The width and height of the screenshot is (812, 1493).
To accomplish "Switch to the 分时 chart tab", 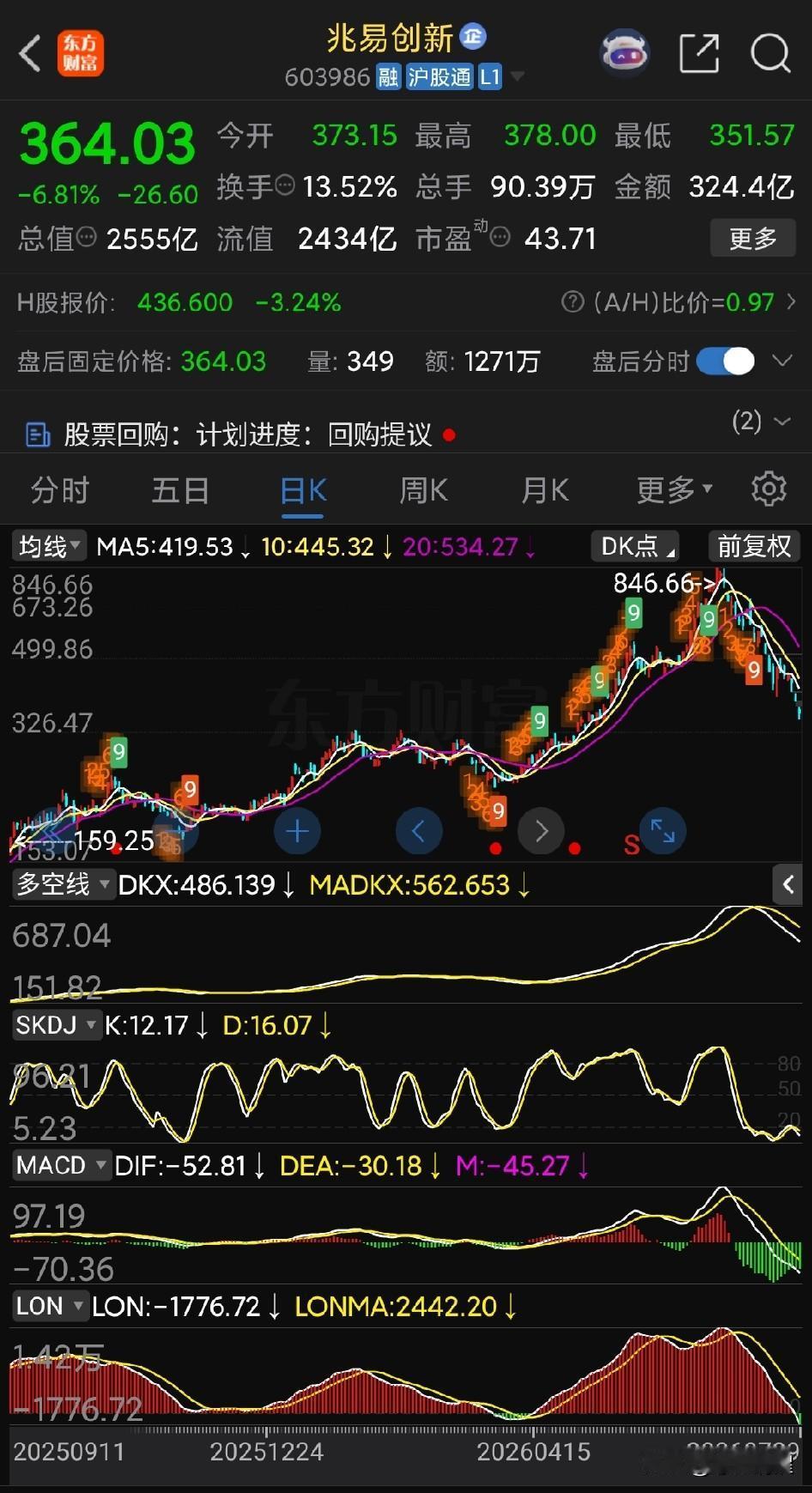I will tap(60, 490).
